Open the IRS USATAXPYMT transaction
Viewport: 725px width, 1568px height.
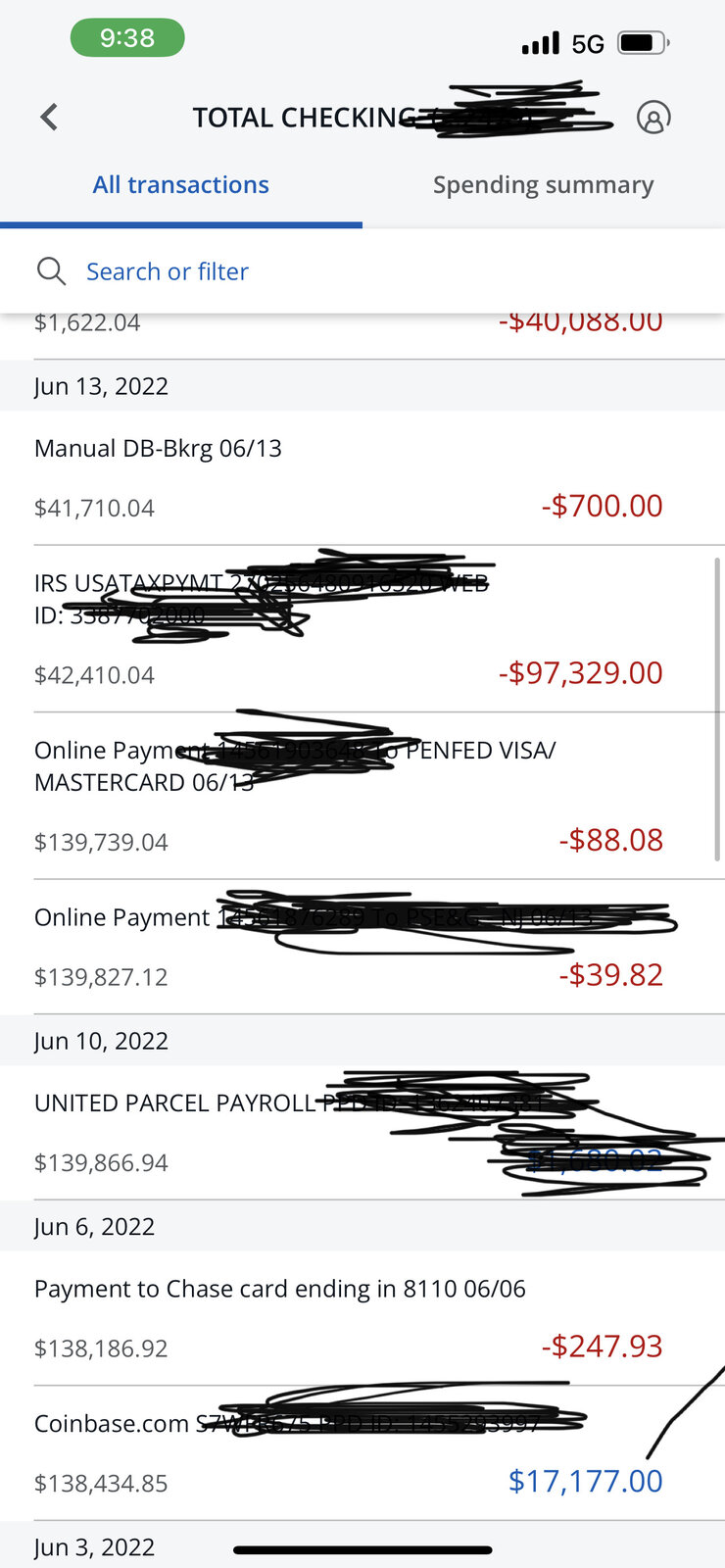[362, 629]
